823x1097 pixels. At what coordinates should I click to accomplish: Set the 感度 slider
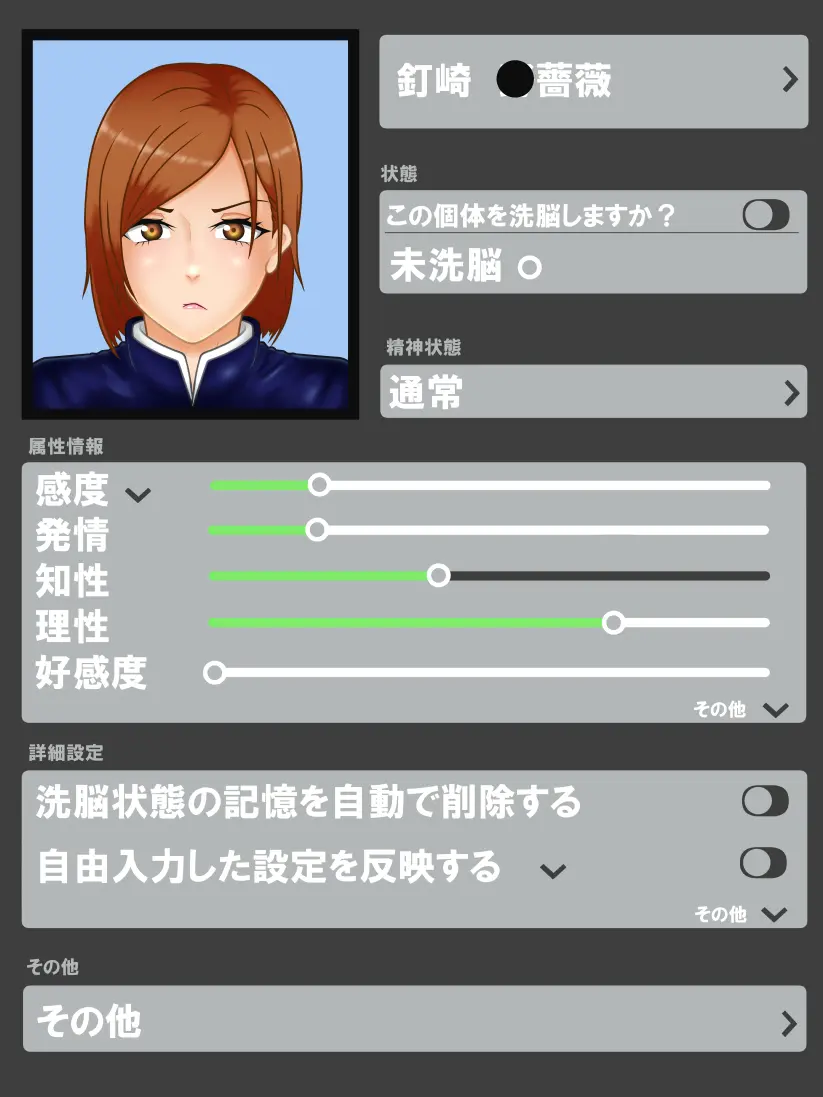point(319,485)
